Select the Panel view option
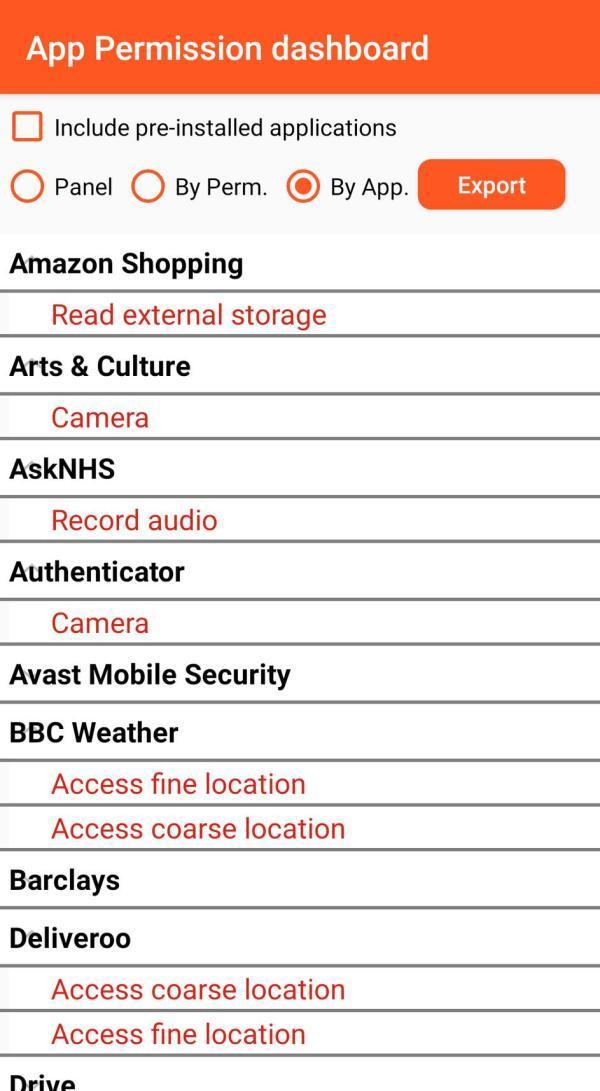Viewport: 600px width, 1091px height. click(x=27, y=187)
